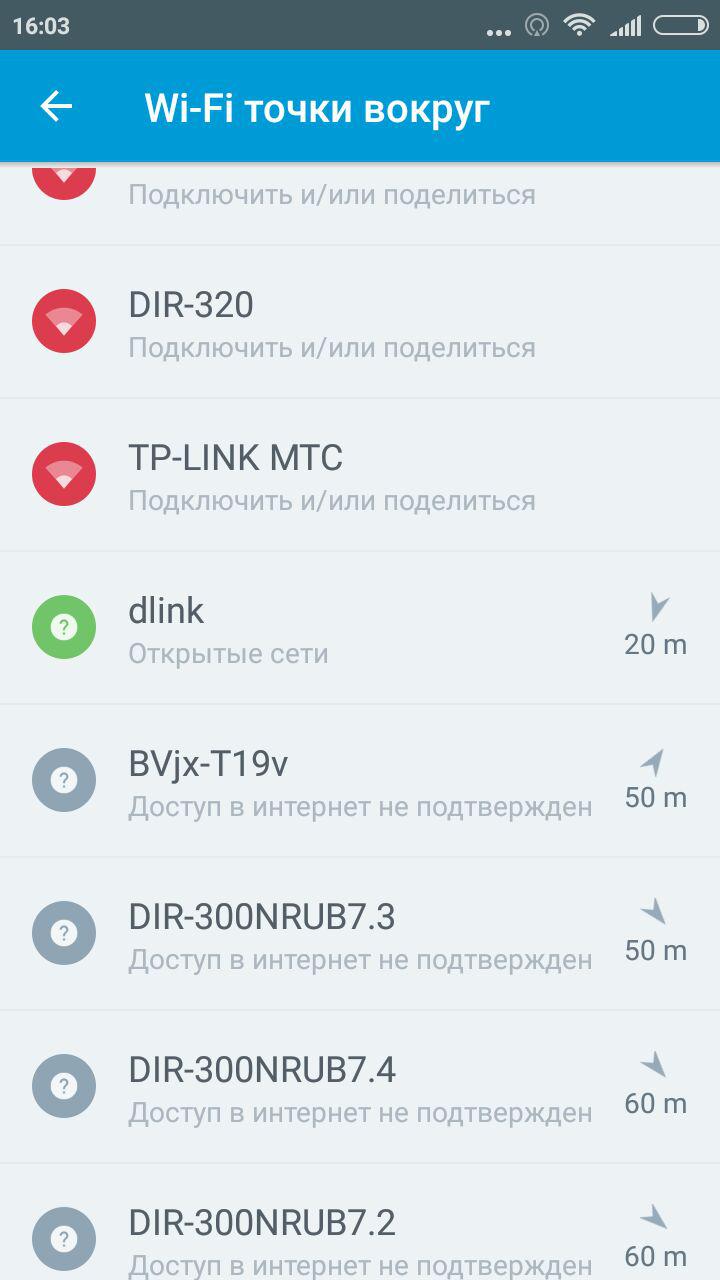This screenshot has width=720, height=1280.
Task: Go back using the arrow icon
Action: point(56,107)
